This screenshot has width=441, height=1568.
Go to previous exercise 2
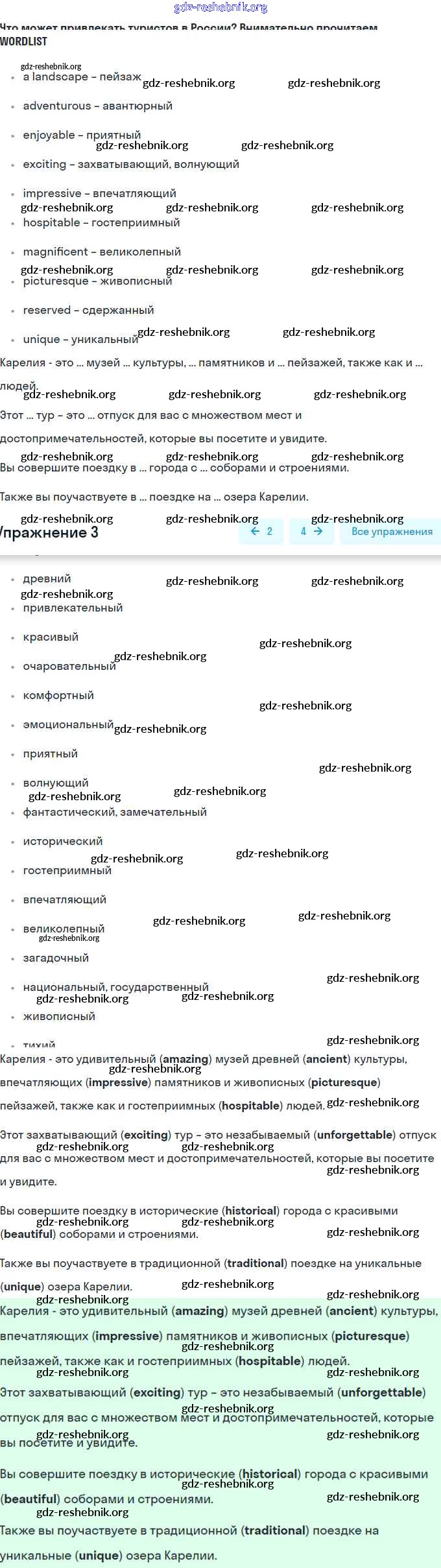[x=261, y=531]
